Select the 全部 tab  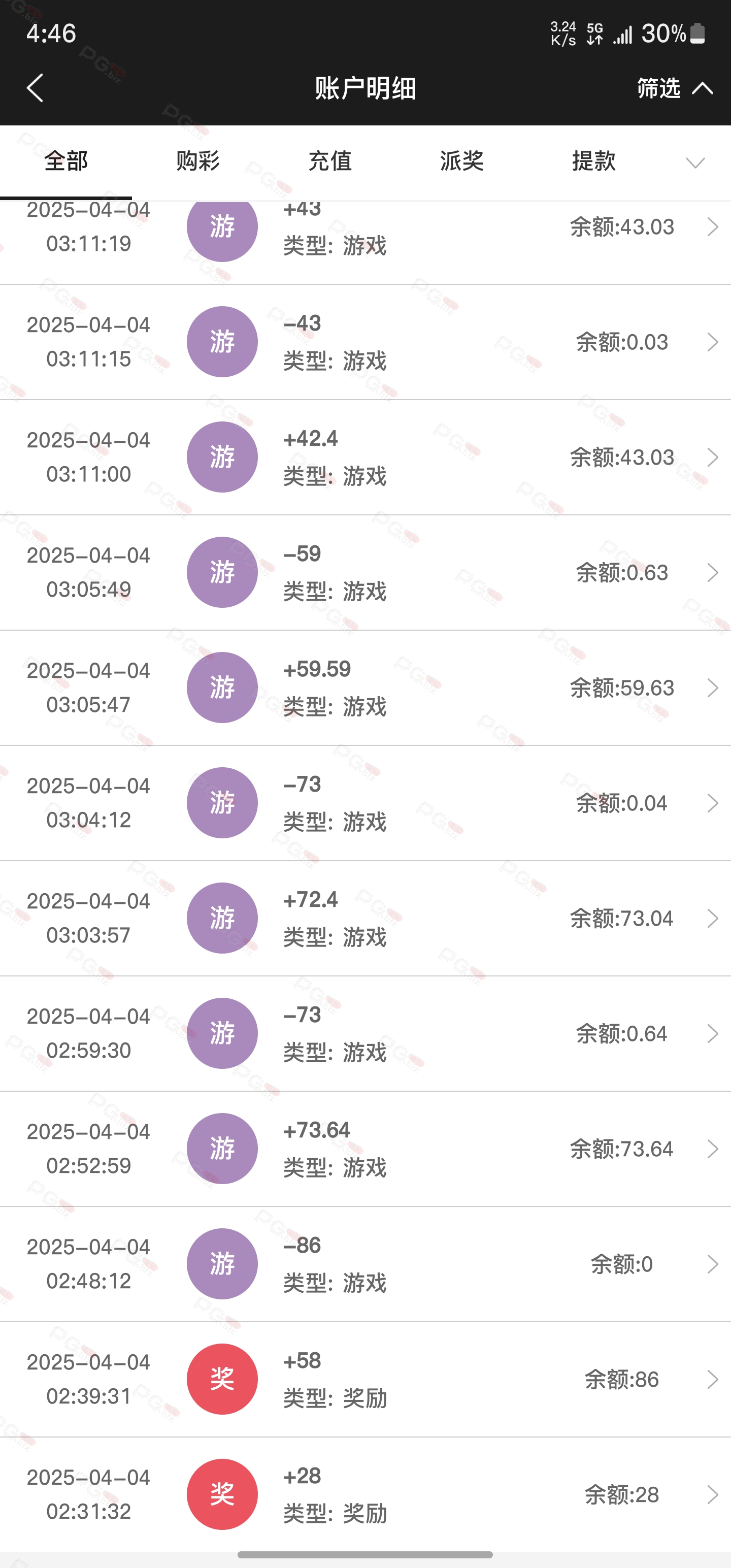coord(65,161)
